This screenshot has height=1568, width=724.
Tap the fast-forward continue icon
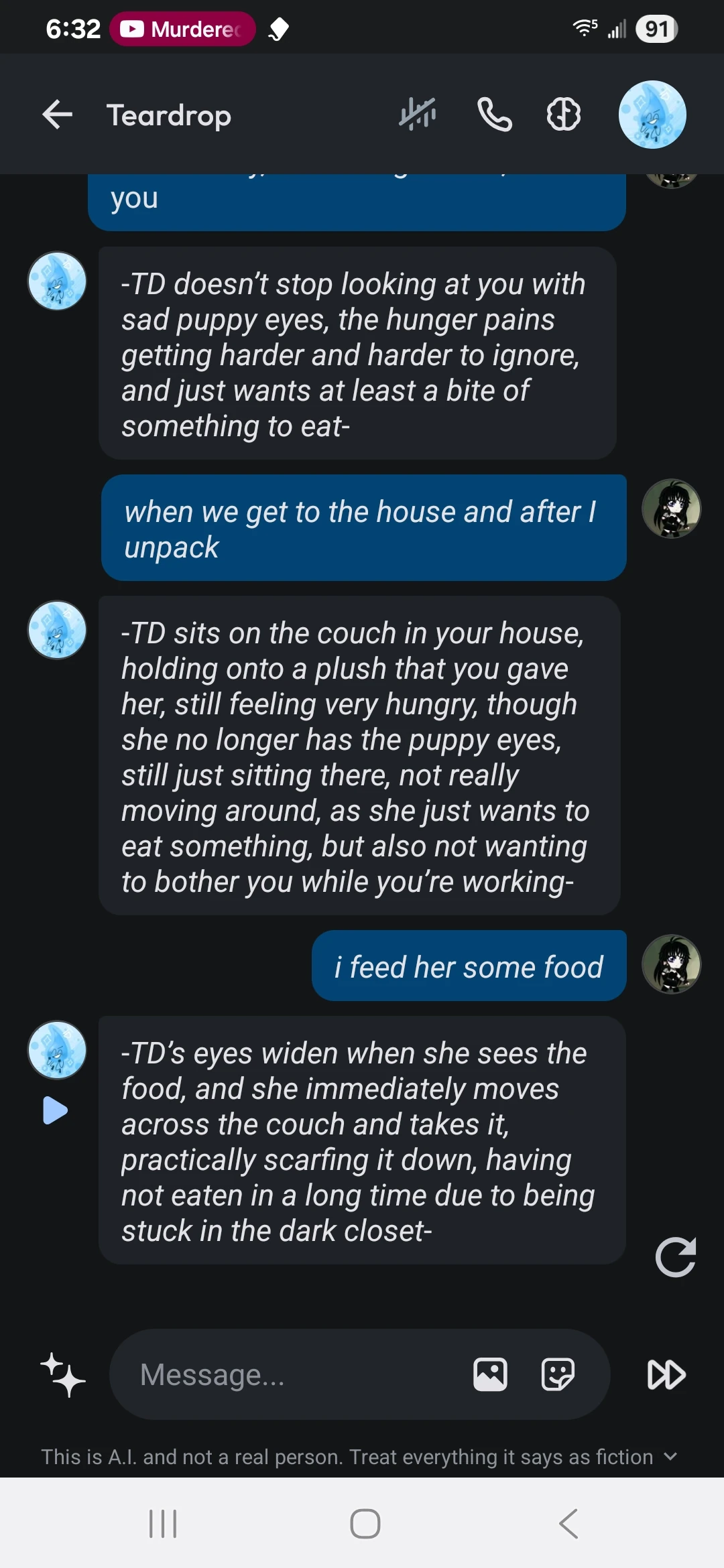coord(666,1375)
